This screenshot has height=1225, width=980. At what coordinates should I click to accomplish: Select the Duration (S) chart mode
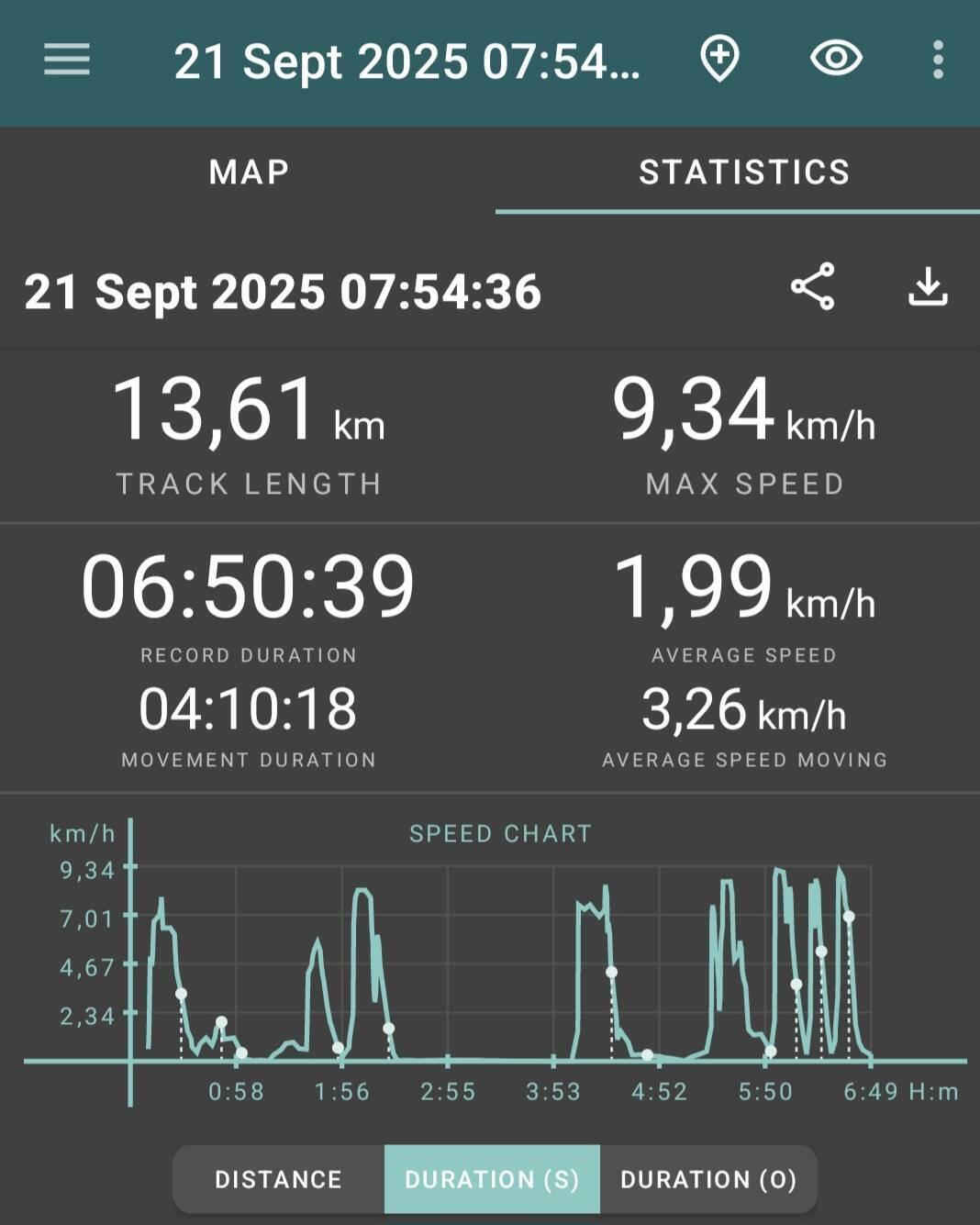[492, 1179]
